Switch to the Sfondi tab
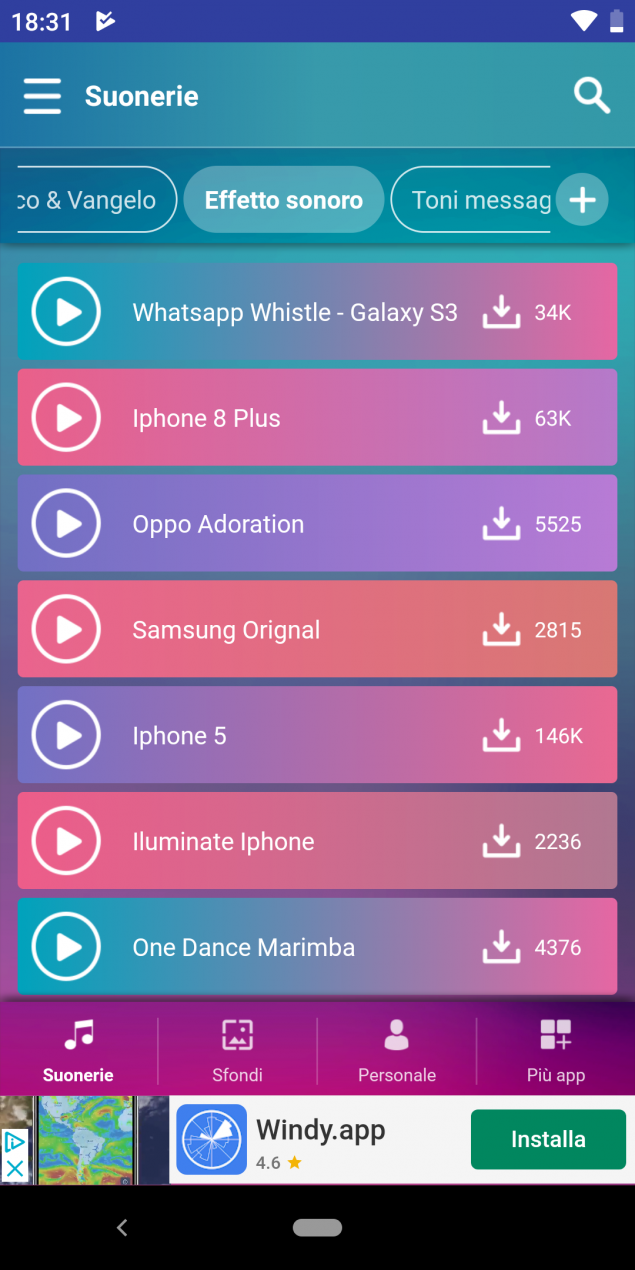The width and height of the screenshot is (635, 1270). pos(237,1050)
